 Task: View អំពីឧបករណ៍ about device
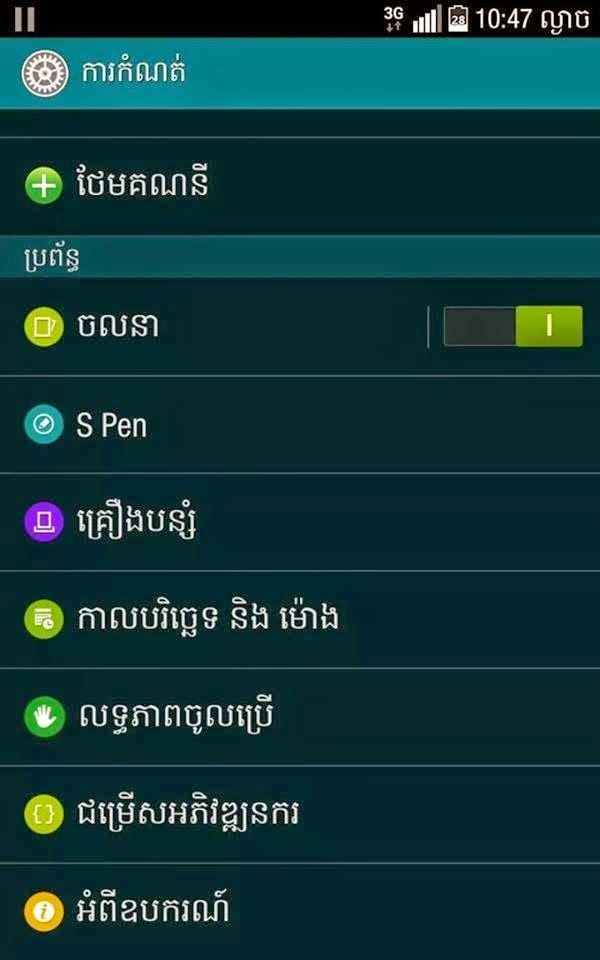[x=154, y=911]
